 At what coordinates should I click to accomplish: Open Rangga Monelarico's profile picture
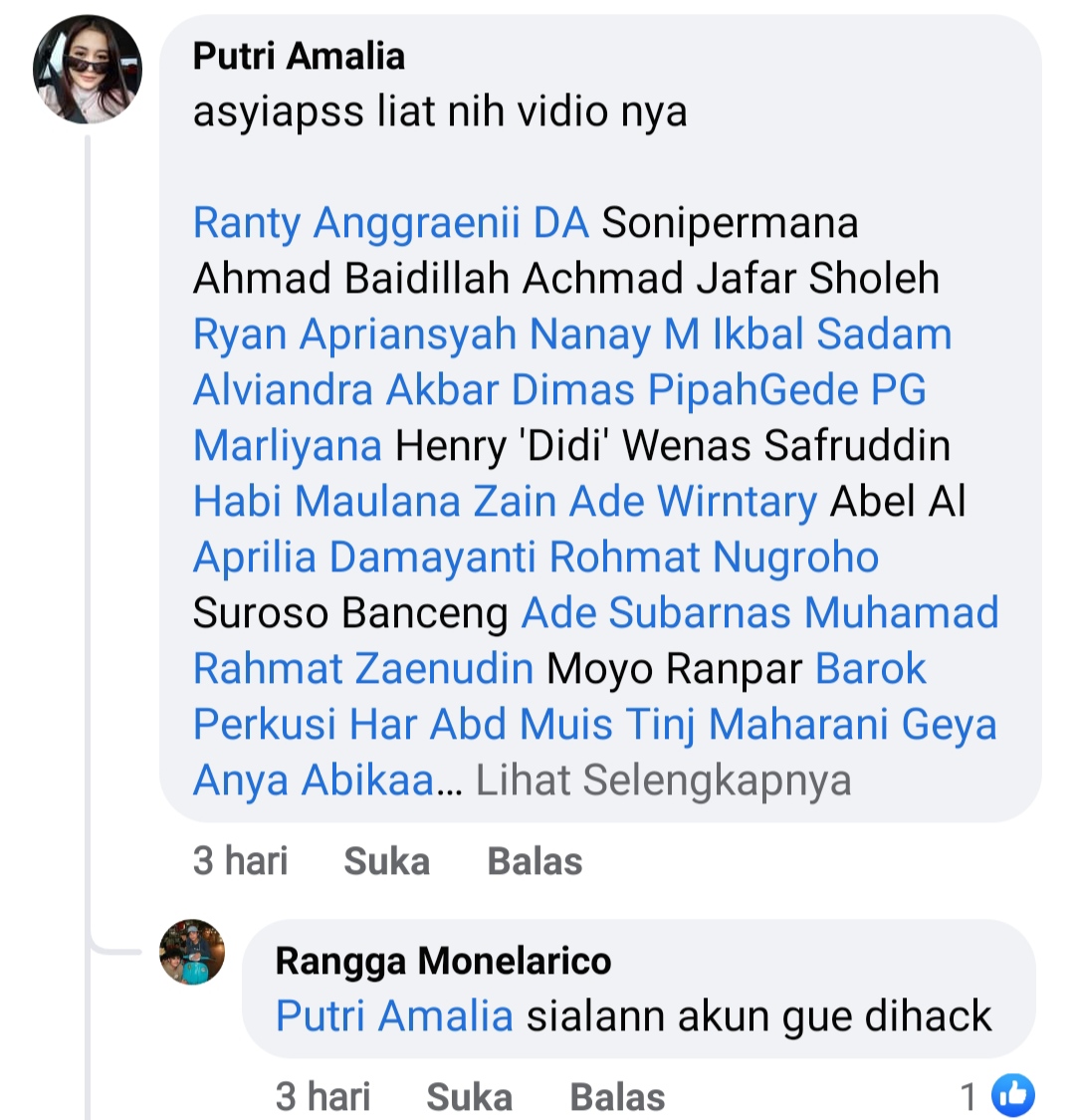point(191,952)
